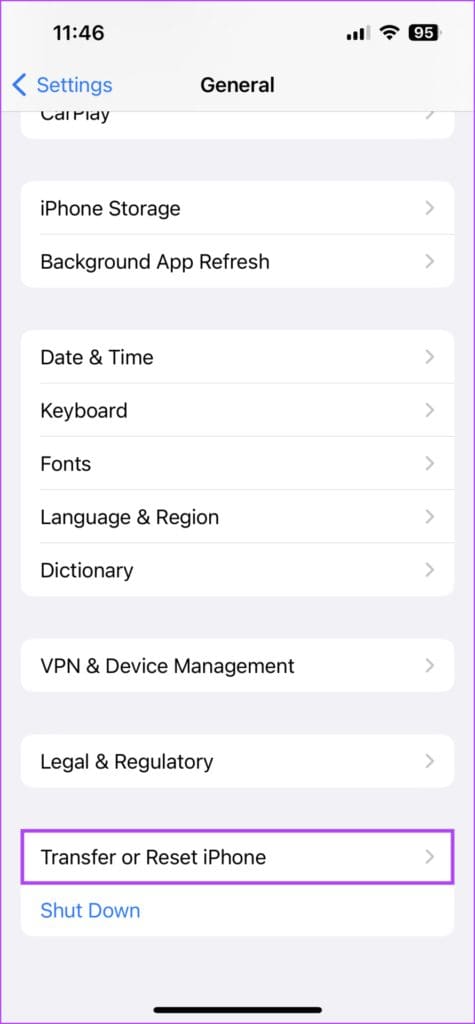Open Date & Time settings
This screenshot has height=1024, width=475.
[x=237, y=357]
